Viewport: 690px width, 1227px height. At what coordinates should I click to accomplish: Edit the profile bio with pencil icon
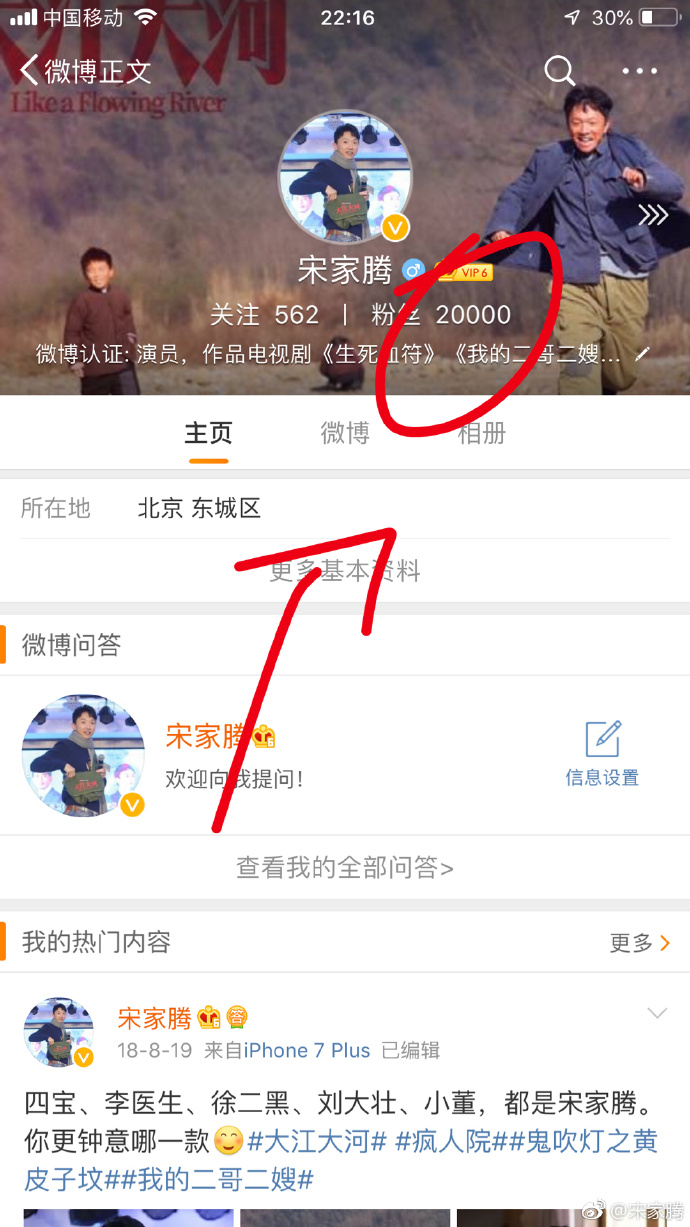642,354
